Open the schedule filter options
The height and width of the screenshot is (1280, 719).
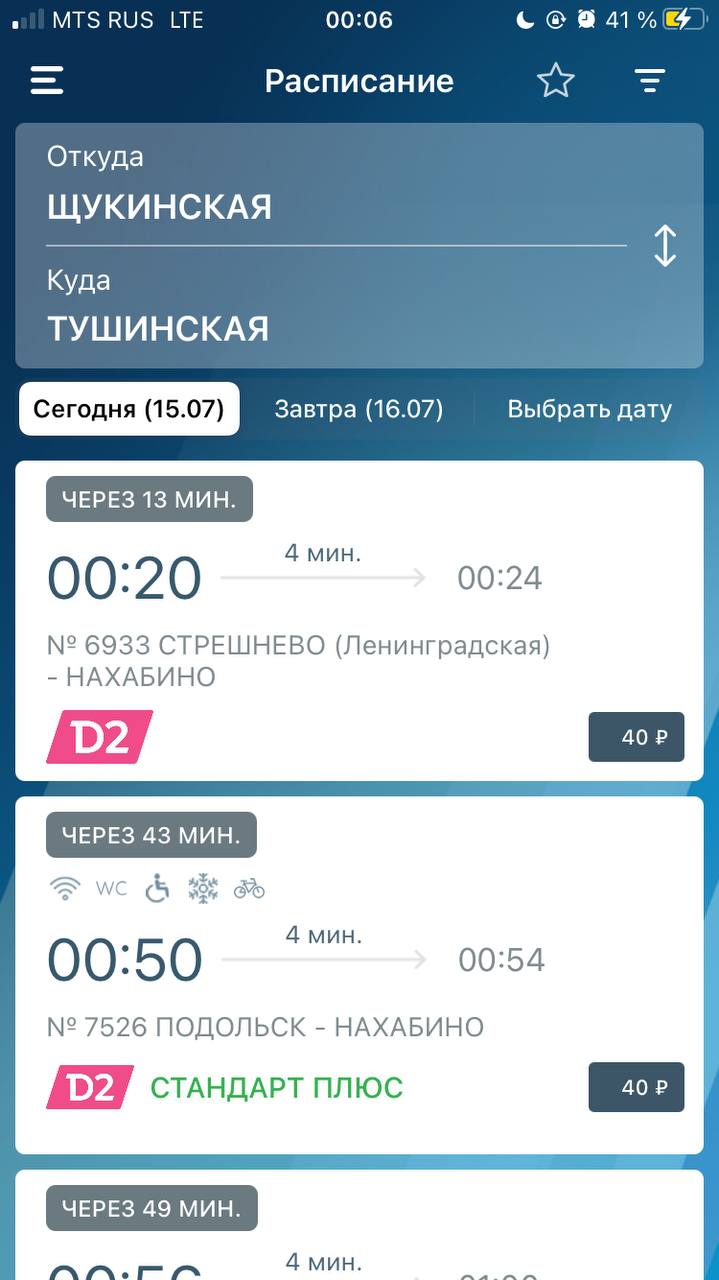651,81
